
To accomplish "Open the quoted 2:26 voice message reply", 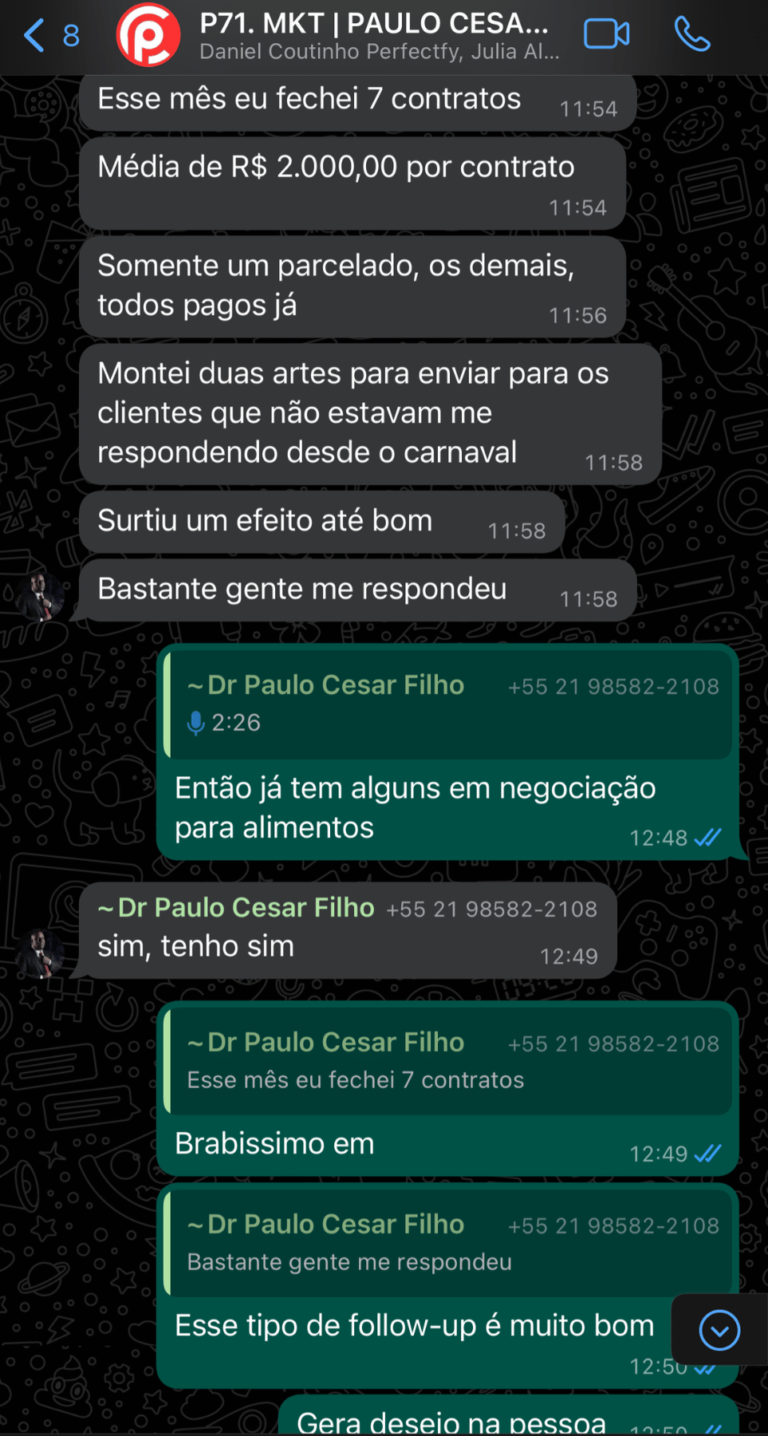I will pos(450,704).
